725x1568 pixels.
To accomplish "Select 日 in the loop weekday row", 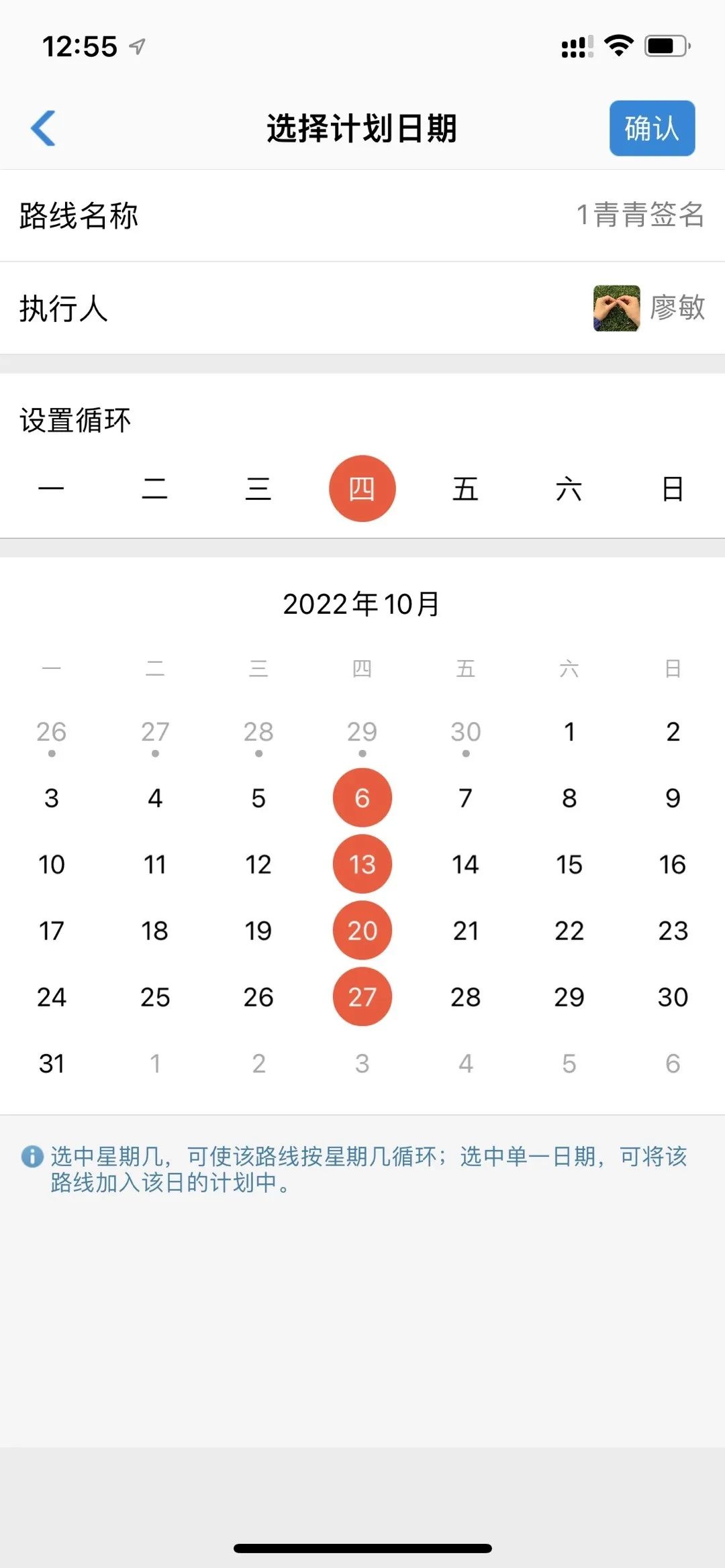I will click(673, 488).
